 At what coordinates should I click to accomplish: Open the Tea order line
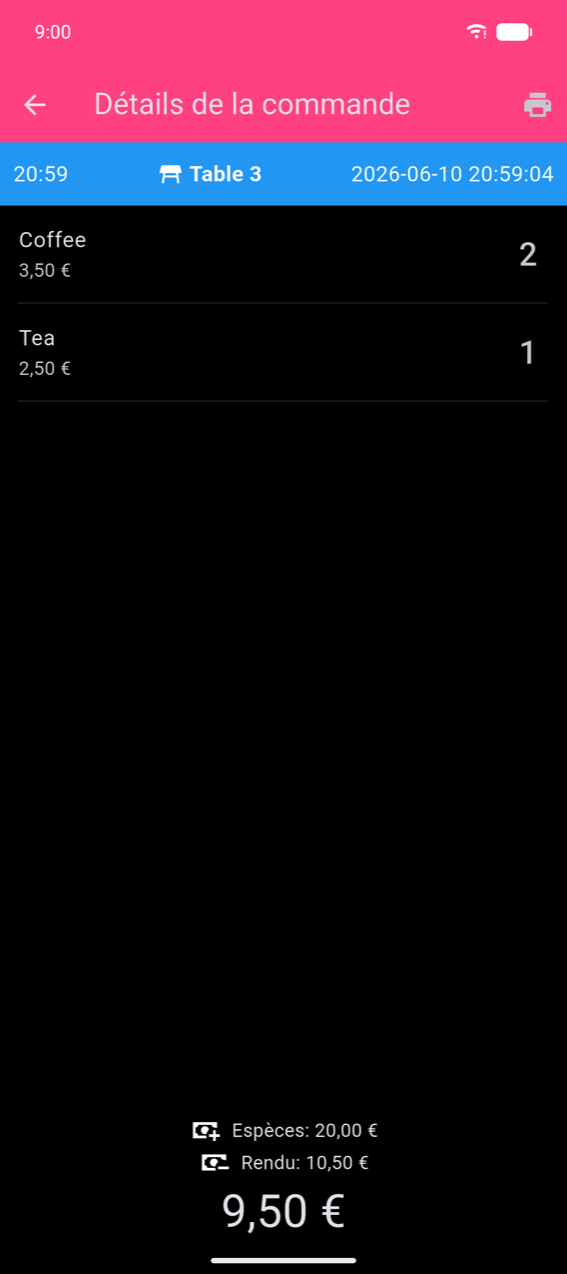coord(283,352)
